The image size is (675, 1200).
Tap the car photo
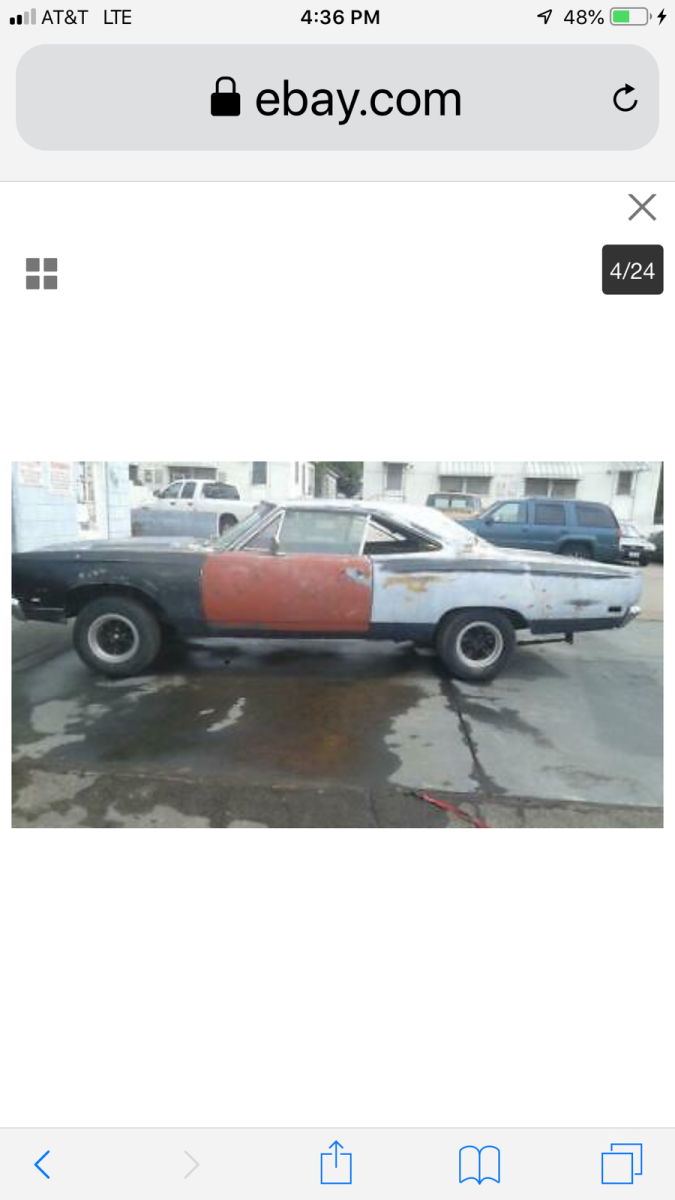337,644
